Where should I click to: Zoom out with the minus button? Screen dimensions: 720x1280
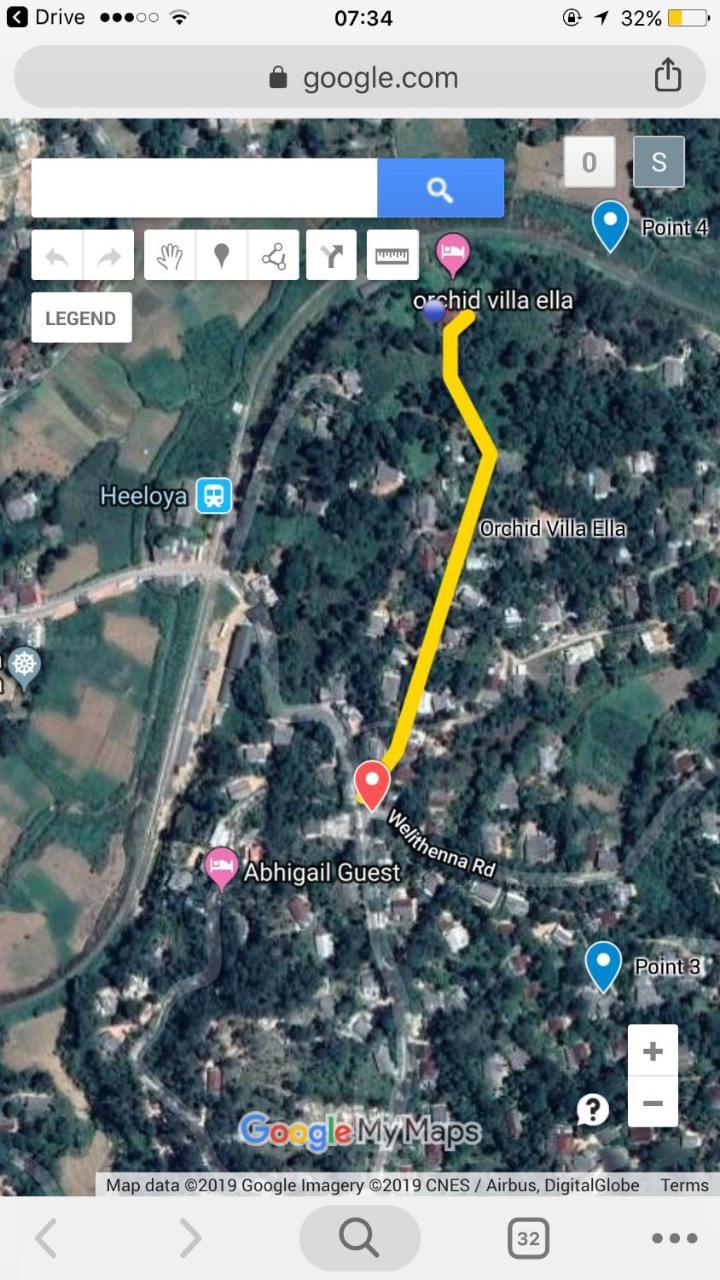tap(653, 1102)
